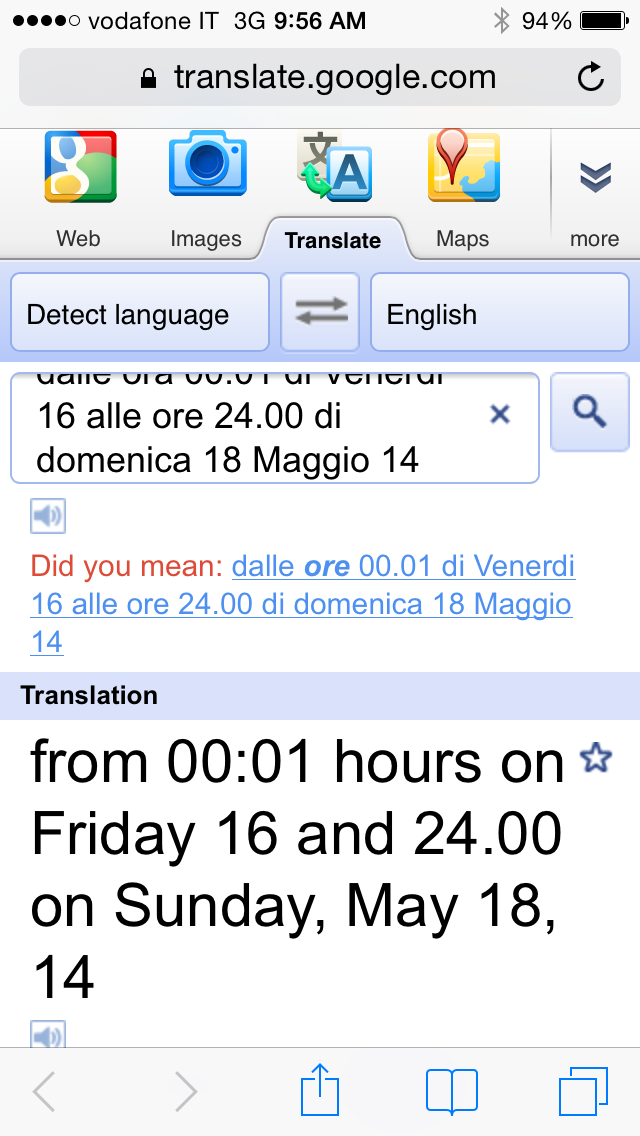Run translation with the magnifier button
This screenshot has height=1136, width=640.
[x=590, y=412]
